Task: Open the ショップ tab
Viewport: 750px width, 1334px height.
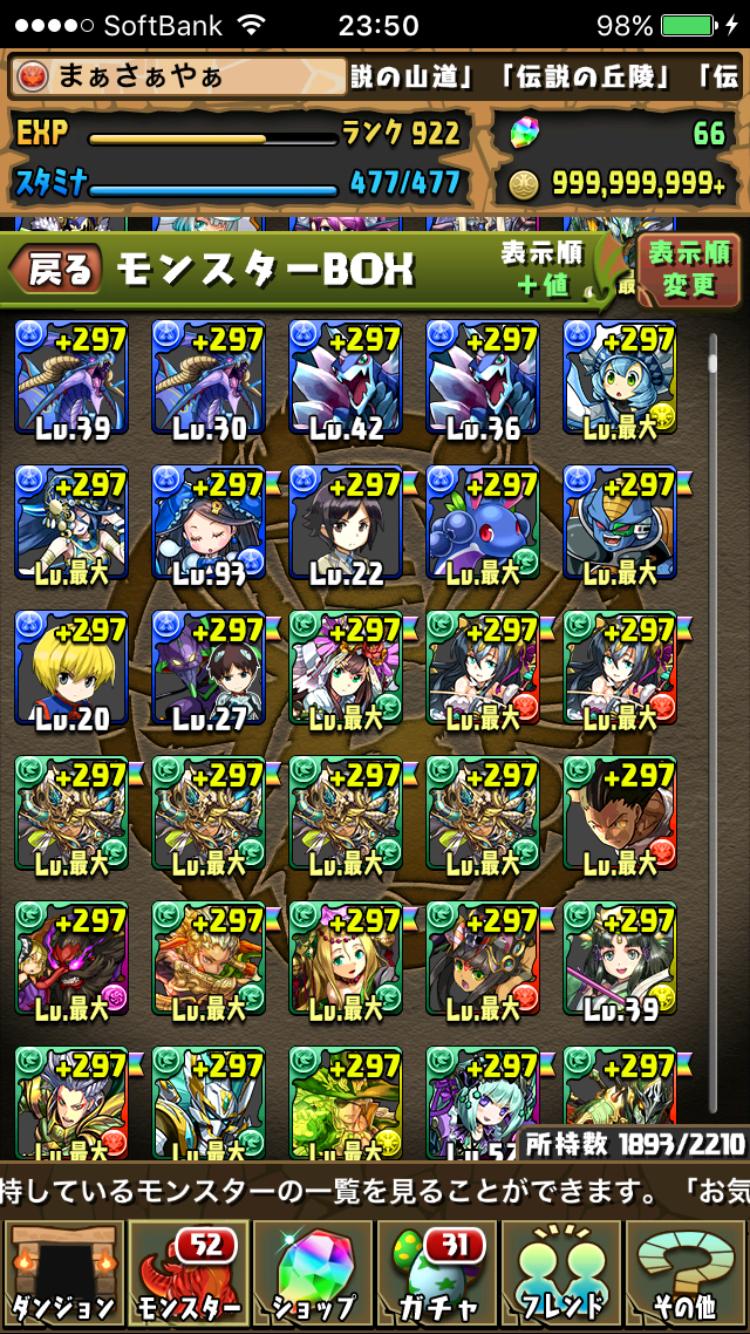Action: [x=313, y=1274]
